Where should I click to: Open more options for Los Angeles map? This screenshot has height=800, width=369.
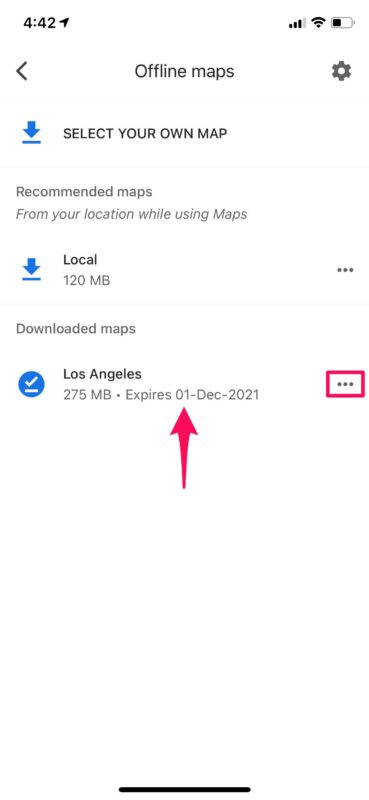(x=346, y=384)
